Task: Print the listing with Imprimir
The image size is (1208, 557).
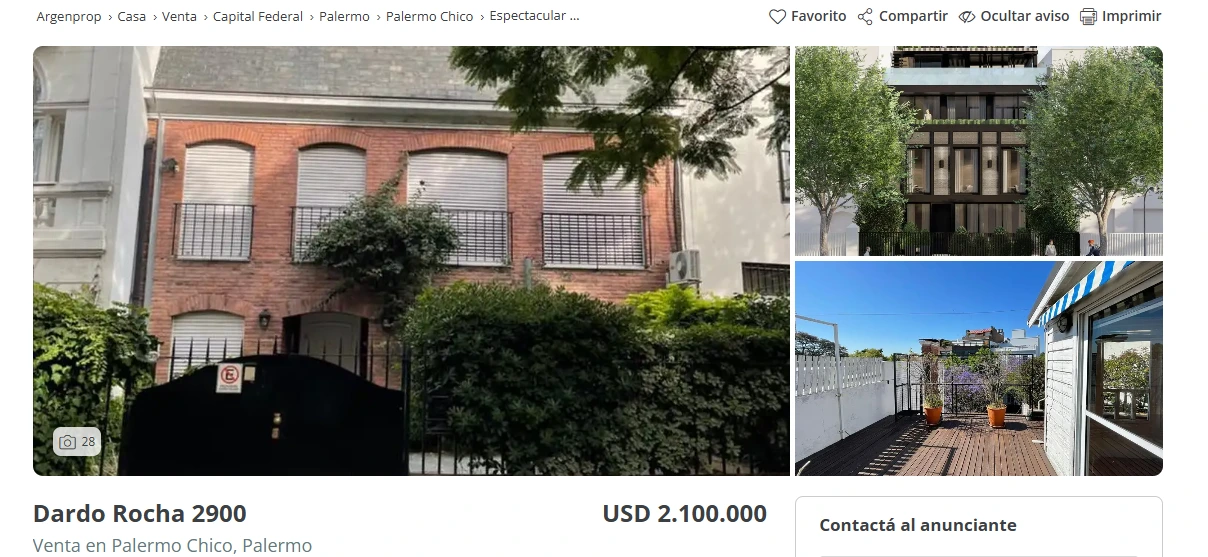Action: pyautogui.click(x=1120, y=17)
